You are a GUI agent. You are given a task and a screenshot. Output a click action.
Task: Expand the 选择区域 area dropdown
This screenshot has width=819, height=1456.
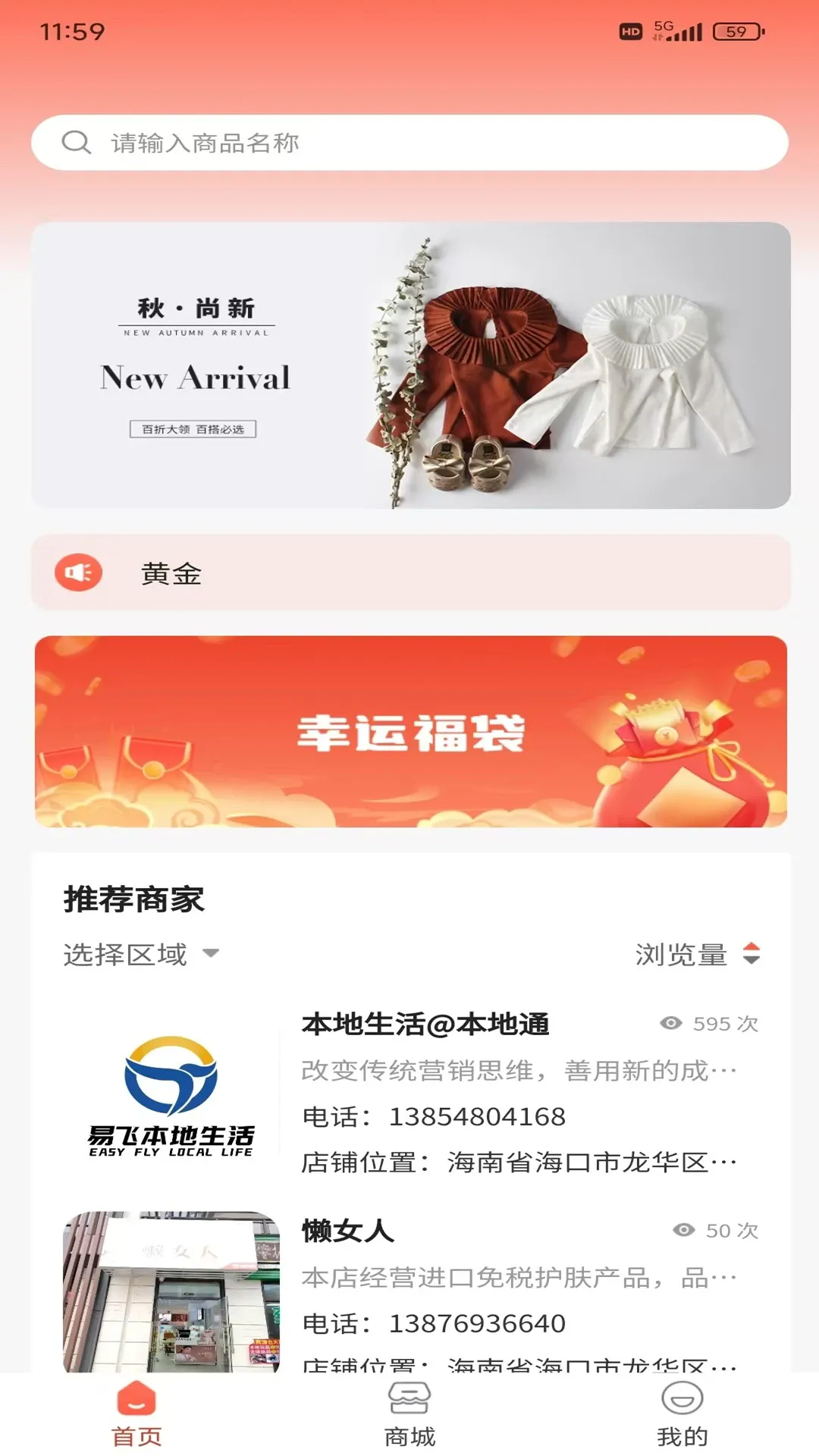pyautogui.click(x=141, y=954)
